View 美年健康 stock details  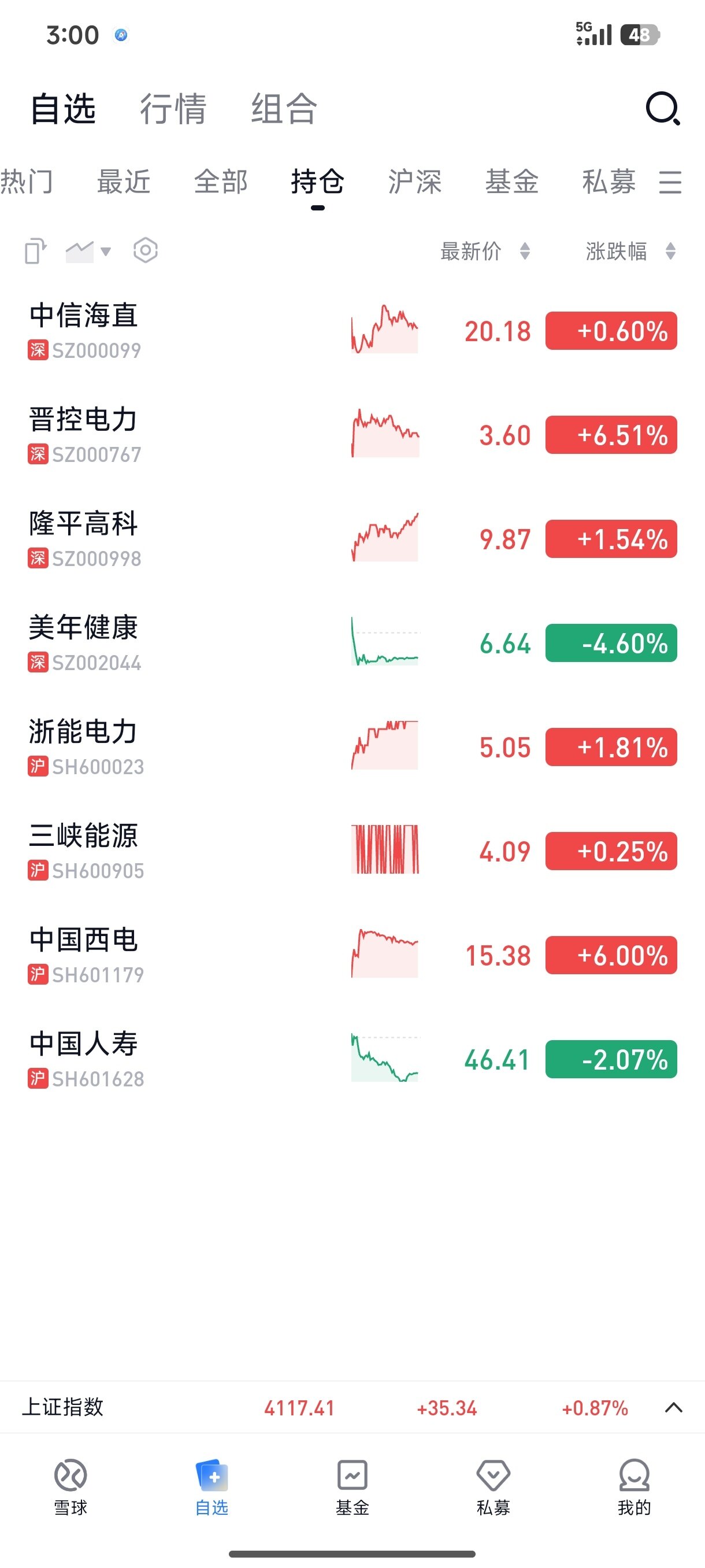183,644
